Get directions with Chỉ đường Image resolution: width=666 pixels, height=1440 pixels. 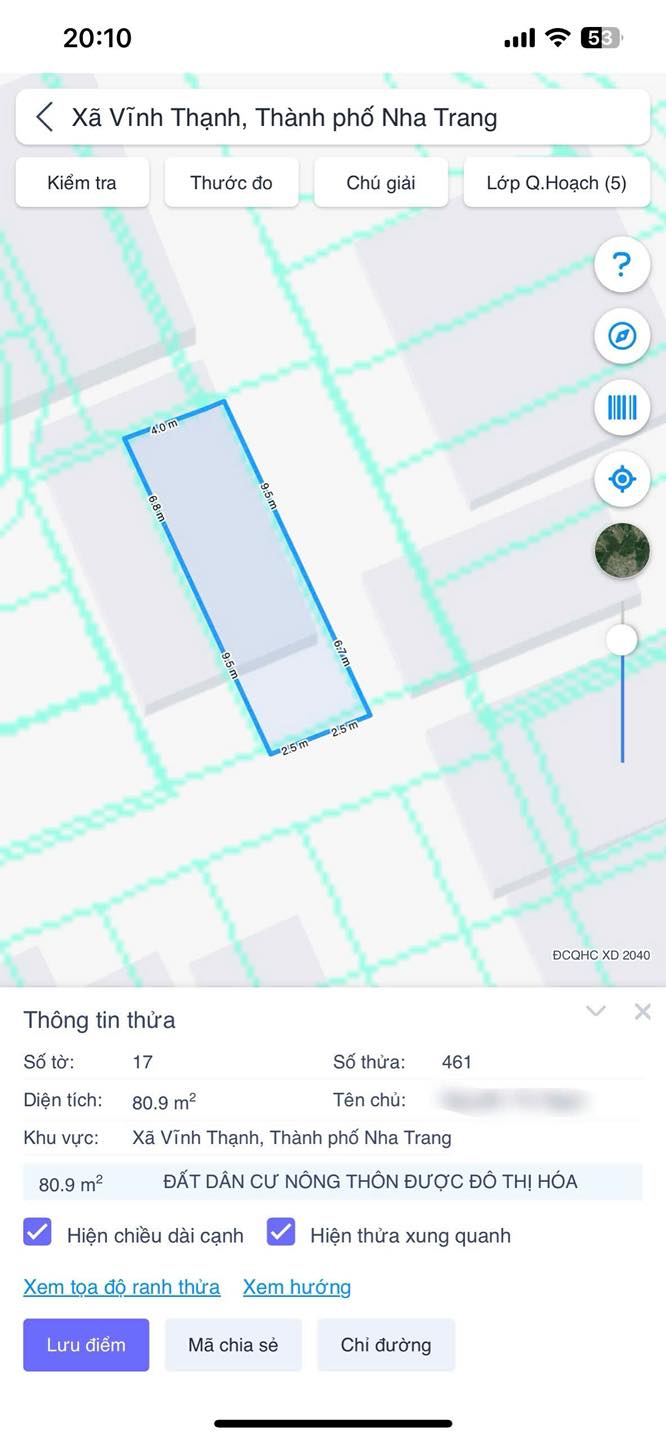[x=386, y=1344]
